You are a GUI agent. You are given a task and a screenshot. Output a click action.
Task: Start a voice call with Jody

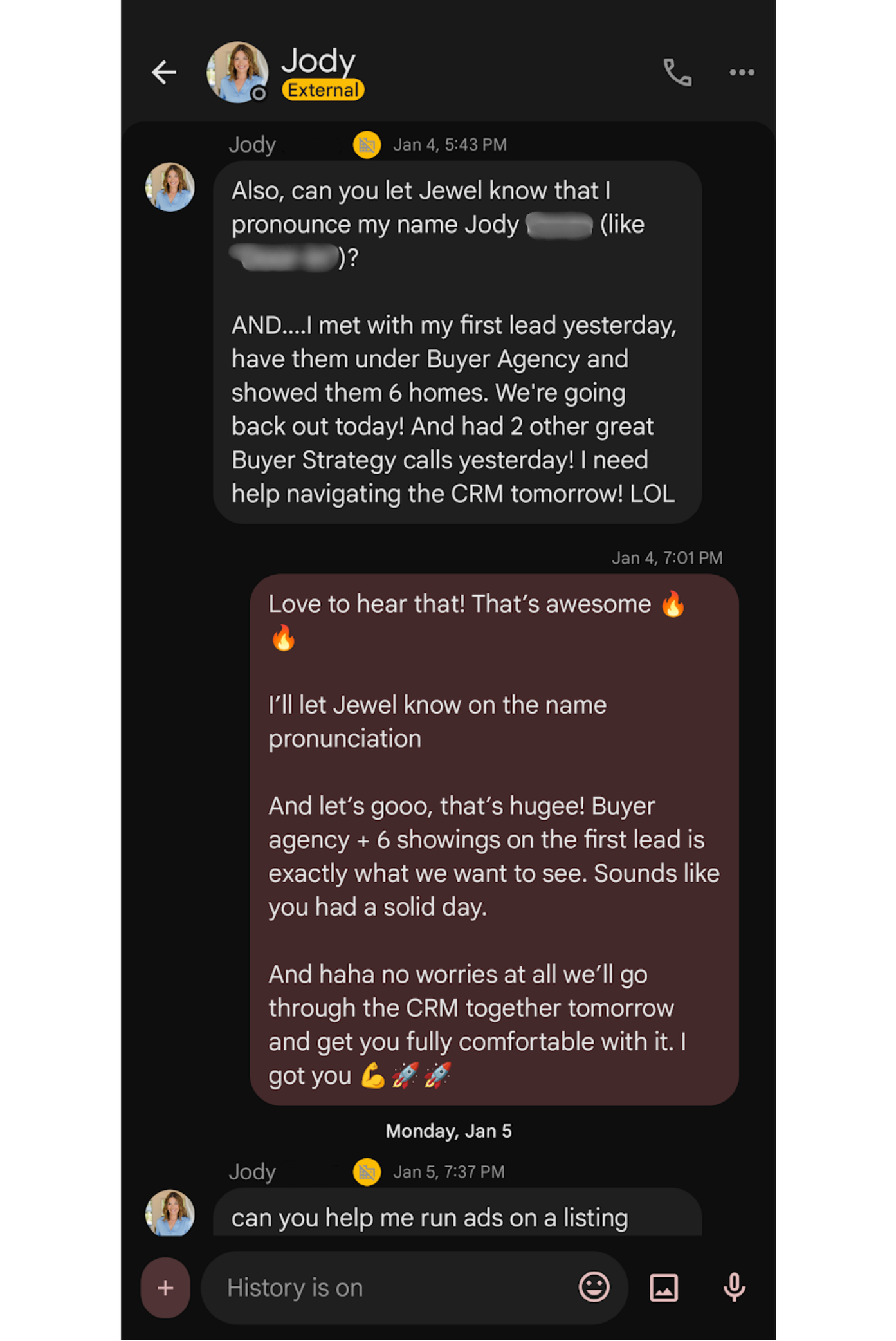click(x=677, y=72)
